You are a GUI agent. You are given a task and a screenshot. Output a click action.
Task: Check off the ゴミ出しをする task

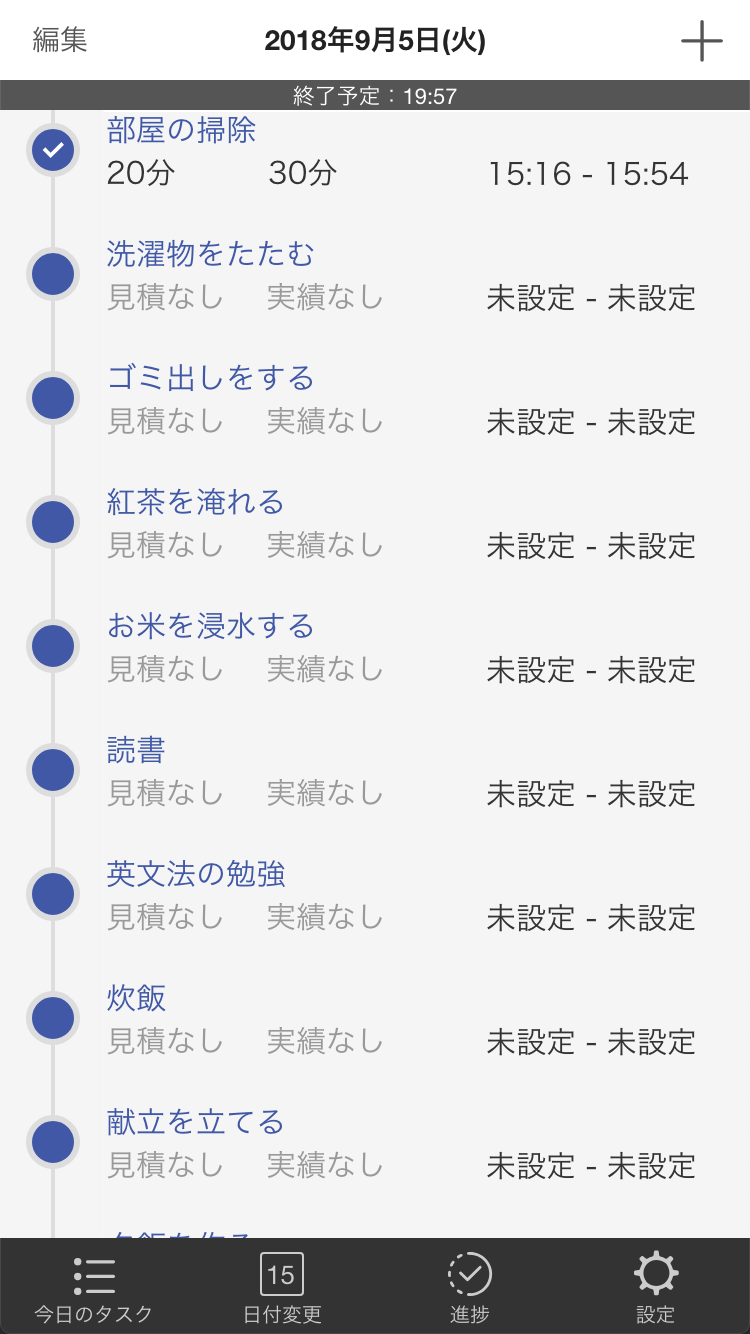click(x=53, y=399)
